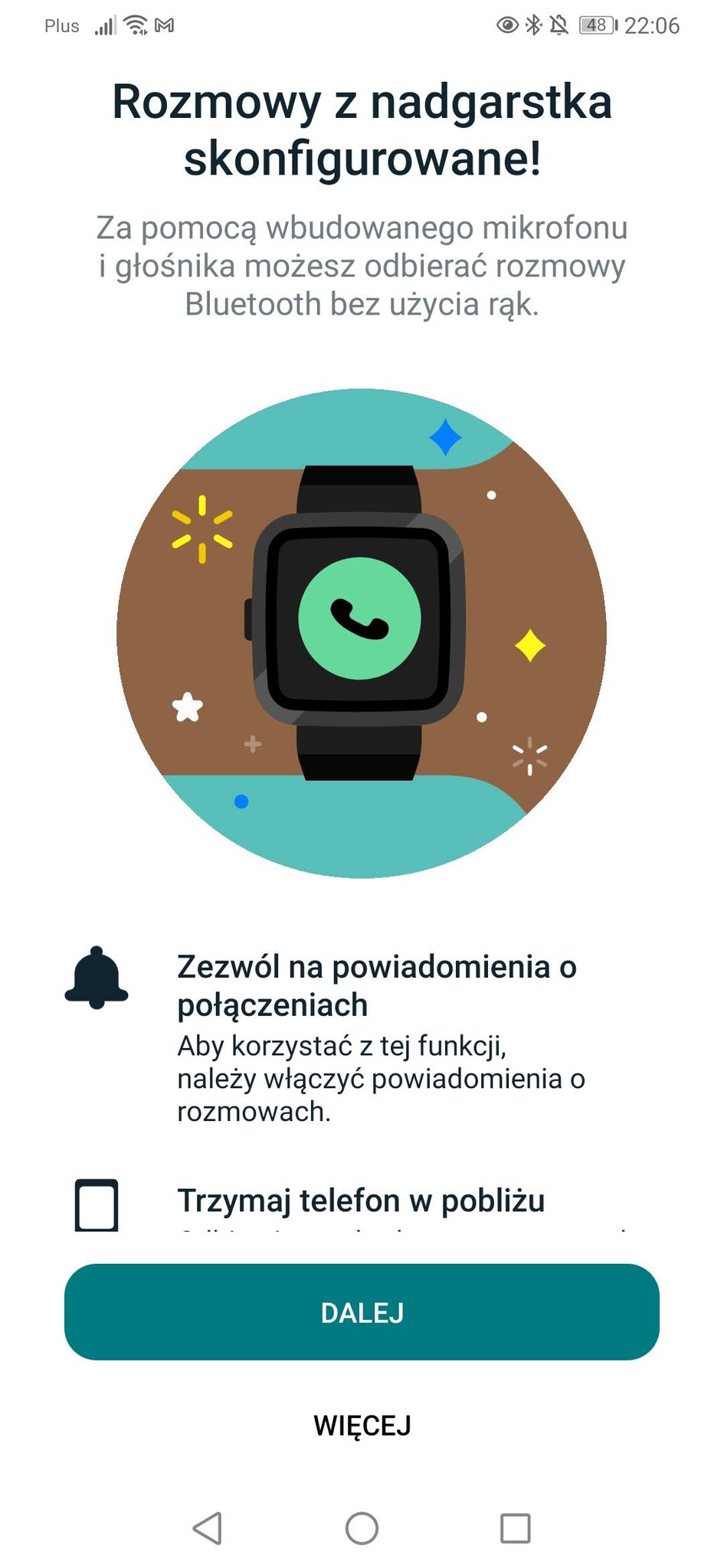Go back using the system back button
The width and height of the screenshot is (724, 1568).
click(208, 1528)
